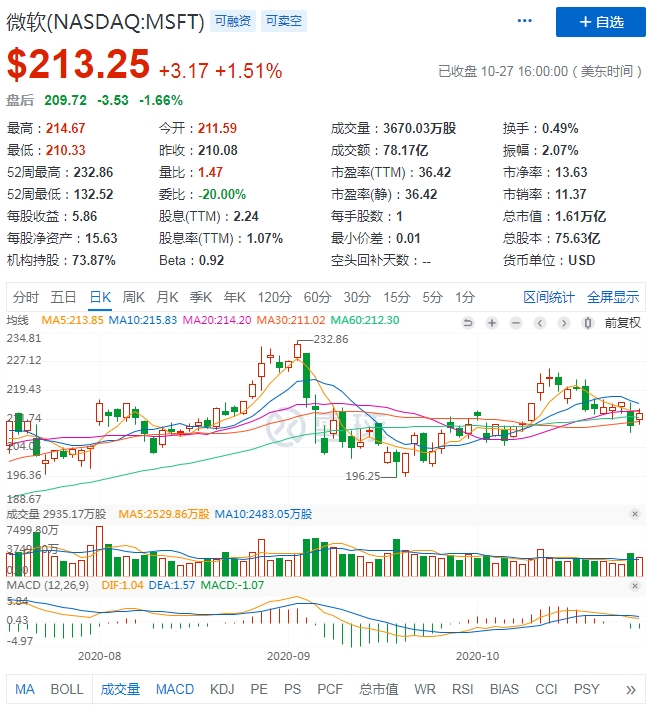Switch chart to 分时 view
This screenshot has width=654, height=709.
tap(26, 297)
